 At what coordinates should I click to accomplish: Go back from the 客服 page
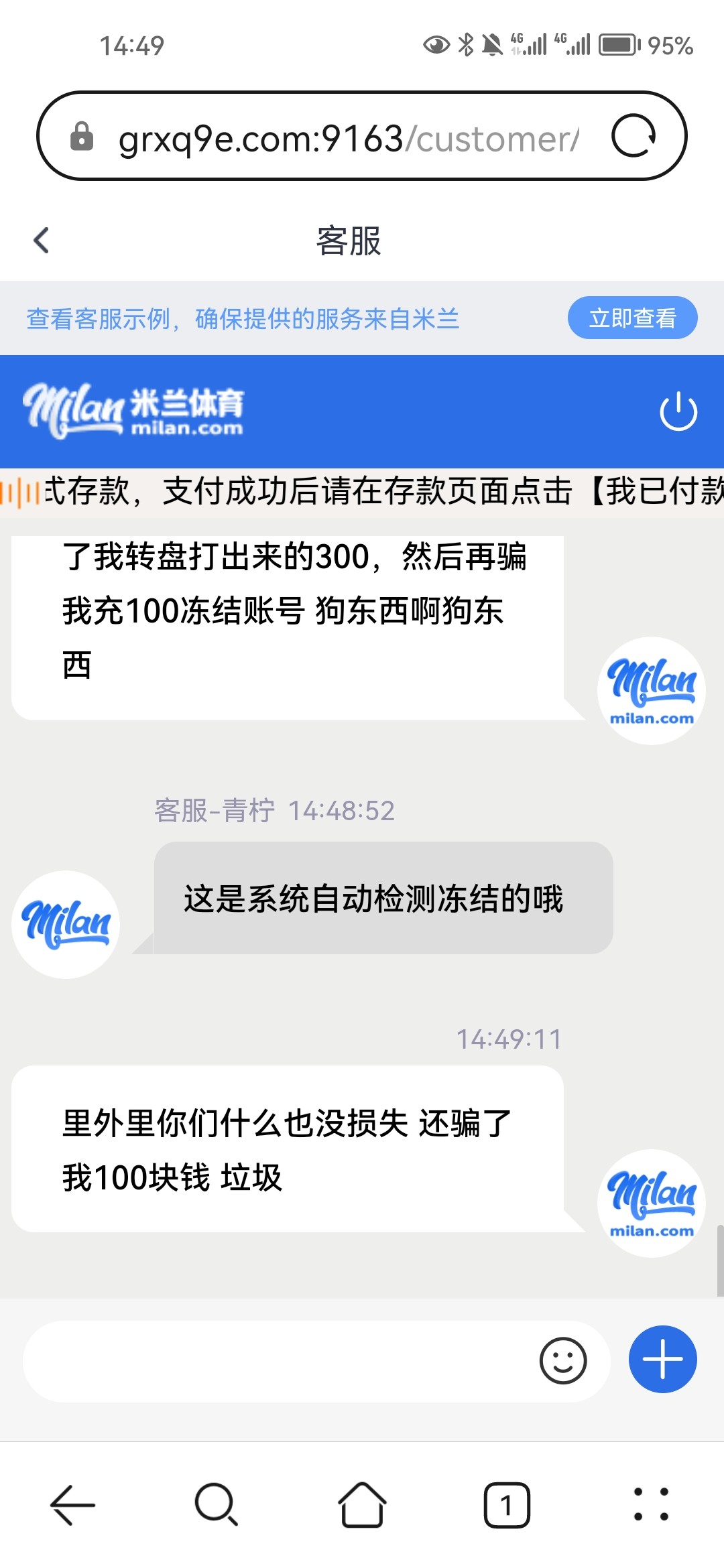42,241
